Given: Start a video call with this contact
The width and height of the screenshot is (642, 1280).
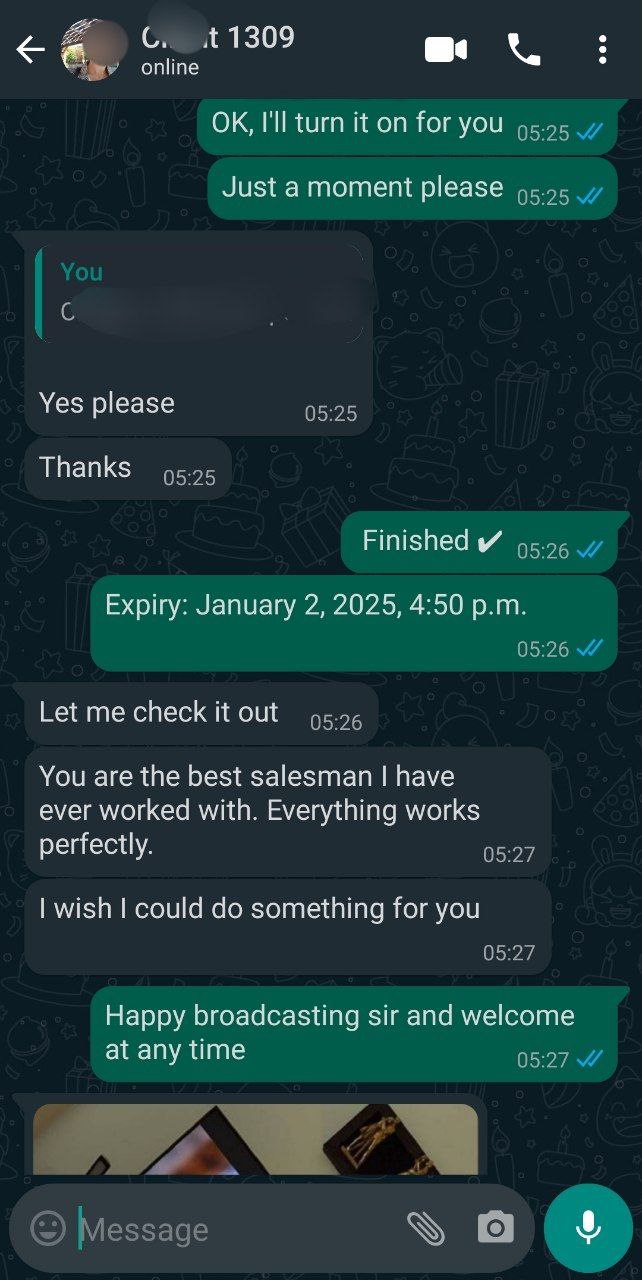Looking at the screenshot, I should (446, 50).
